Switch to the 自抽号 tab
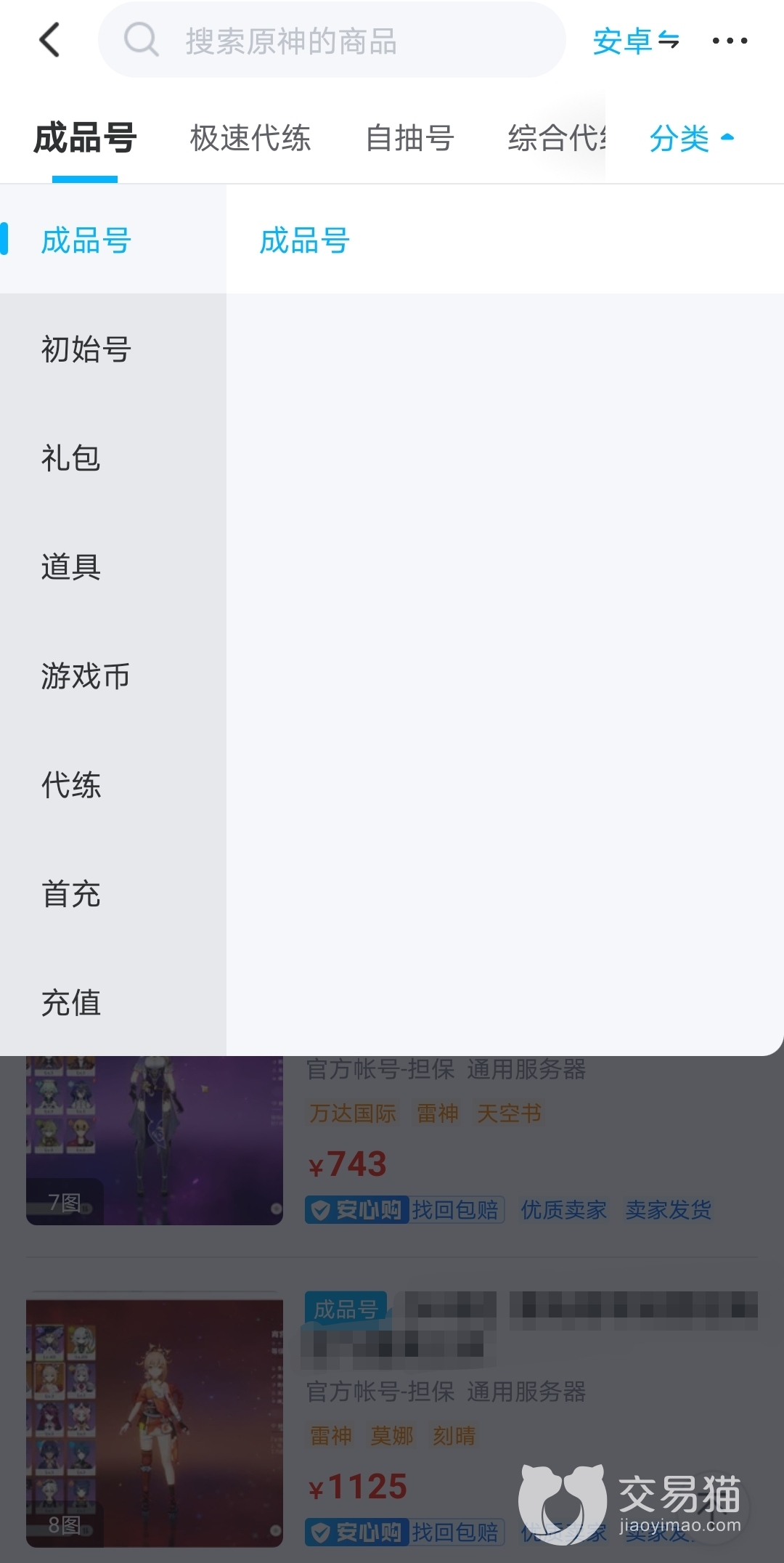This screenshot has height=1563, width=784. (409, 138)
